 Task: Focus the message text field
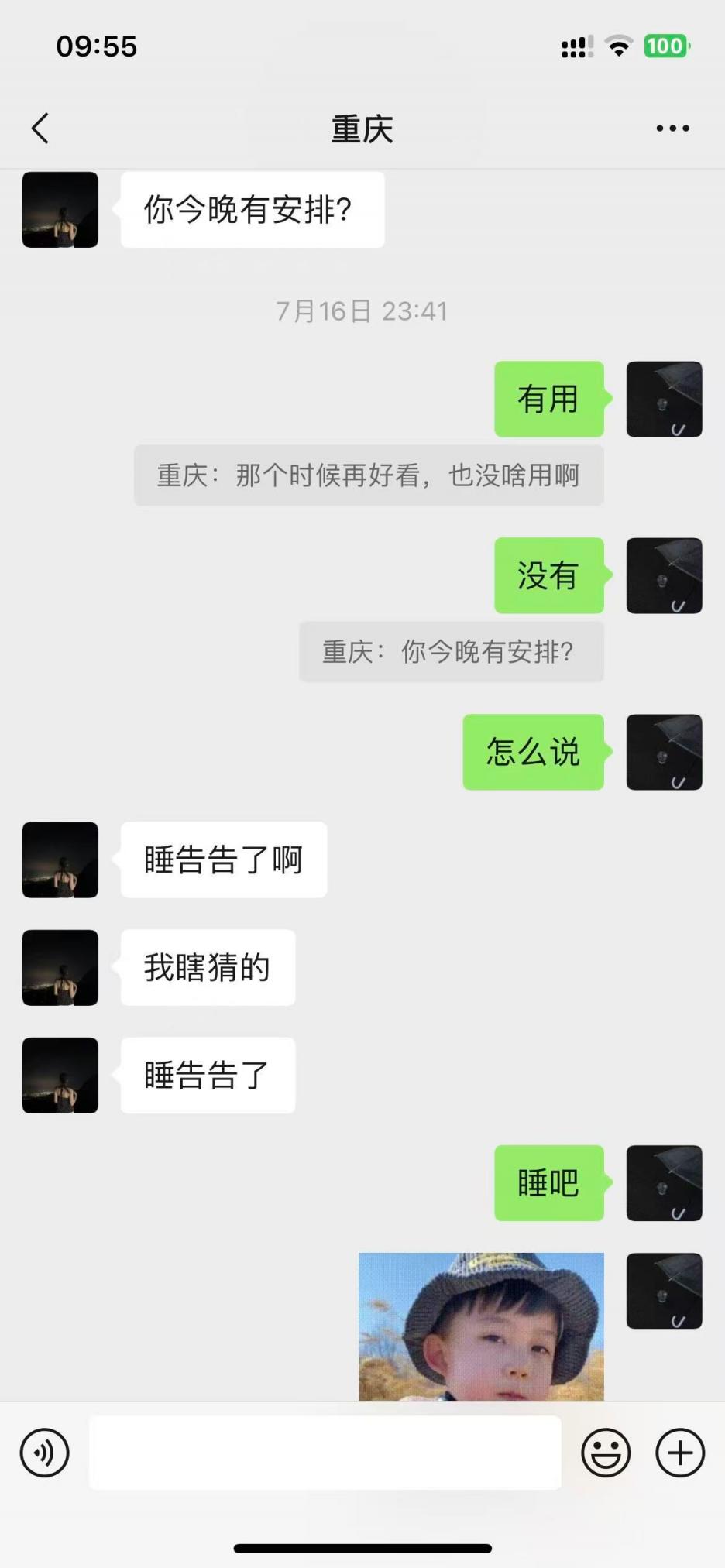click(x=325, y=1453)
